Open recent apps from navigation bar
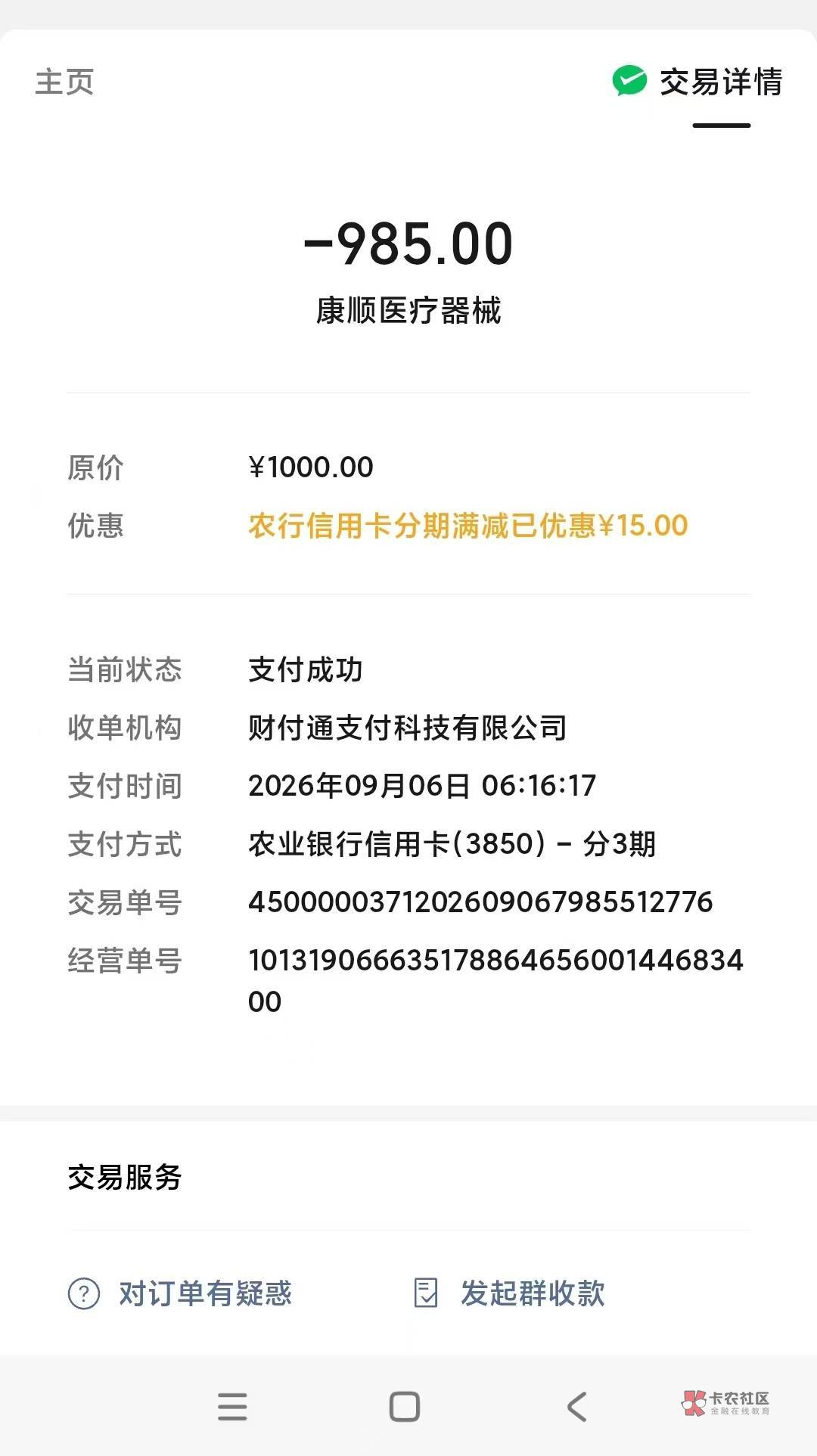The image size is (817, 1456). (232, 1407)
